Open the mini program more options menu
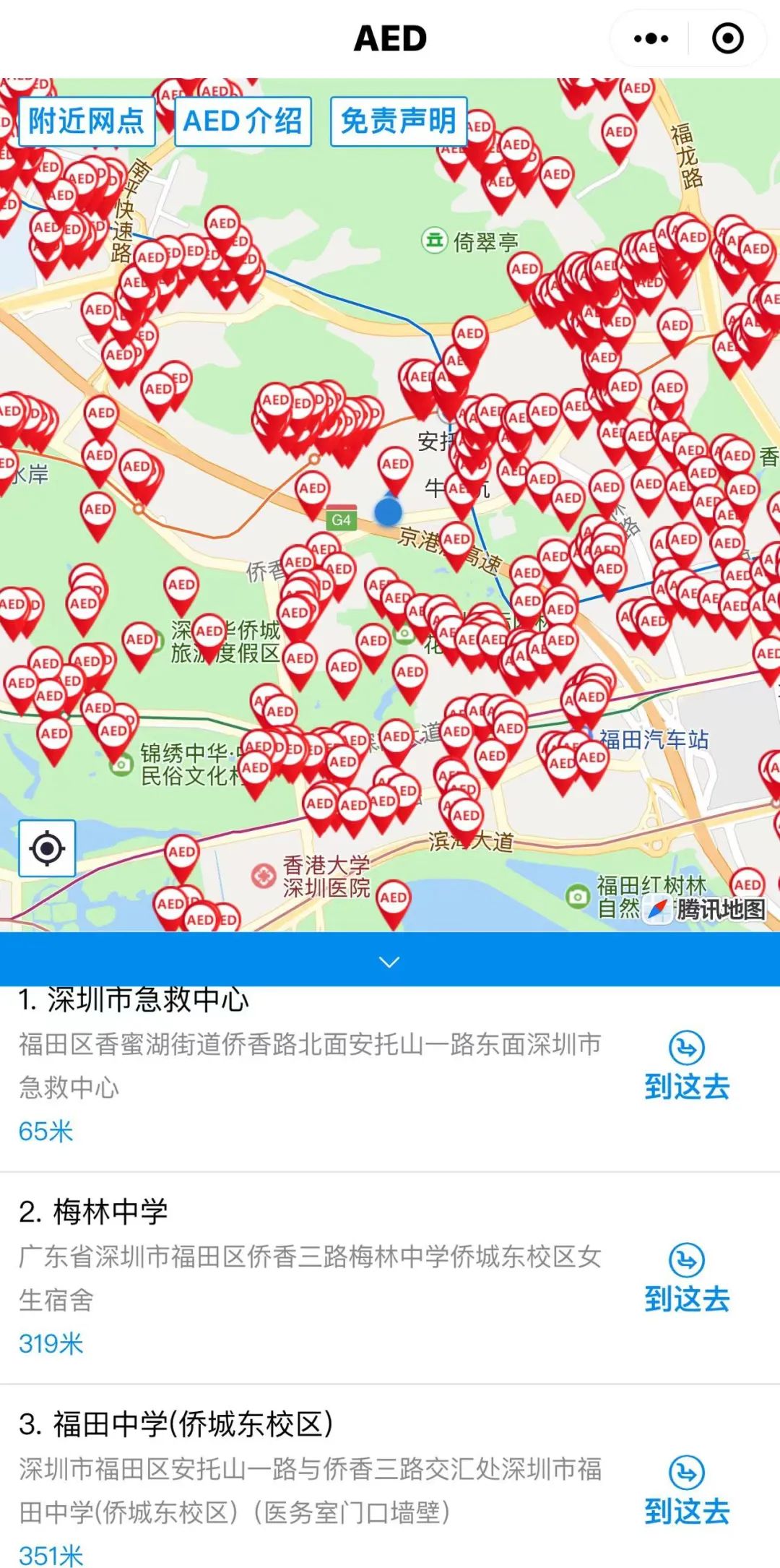 (x=651, y=38)
